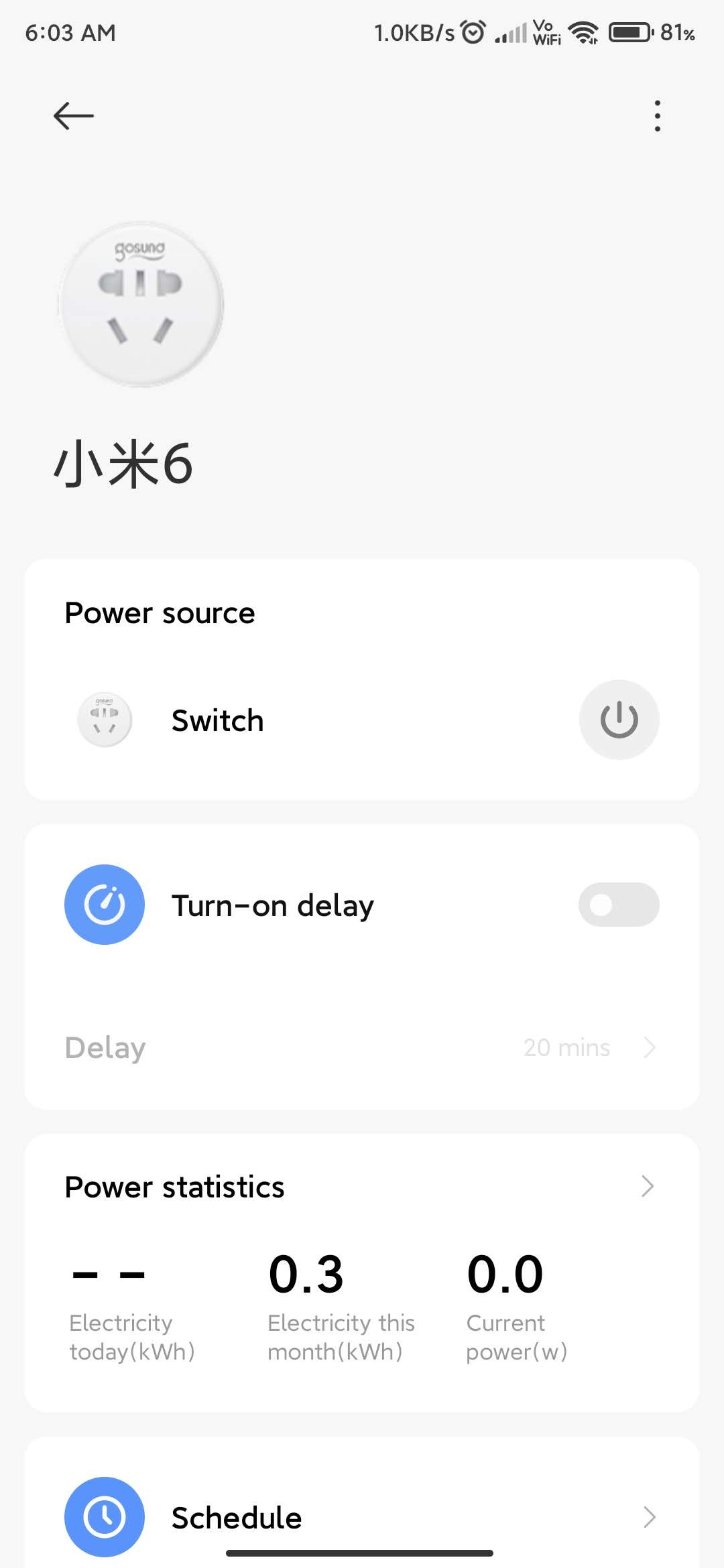This screenshot has width=724, height=1568.
Task: Open the Schedule settings
Action: tap(362, 1517)
